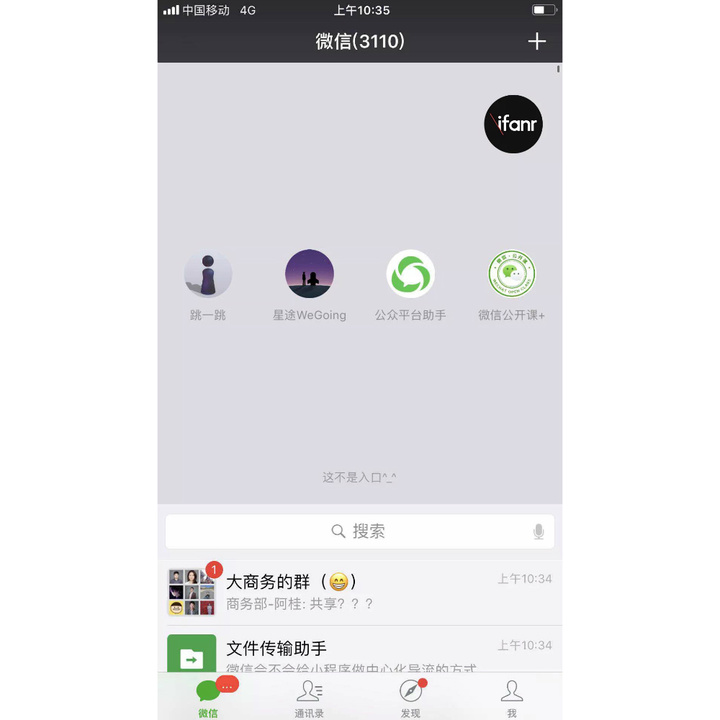Open the 文件传输助手 chat
The image size is (720, 720).
(360, 655)
